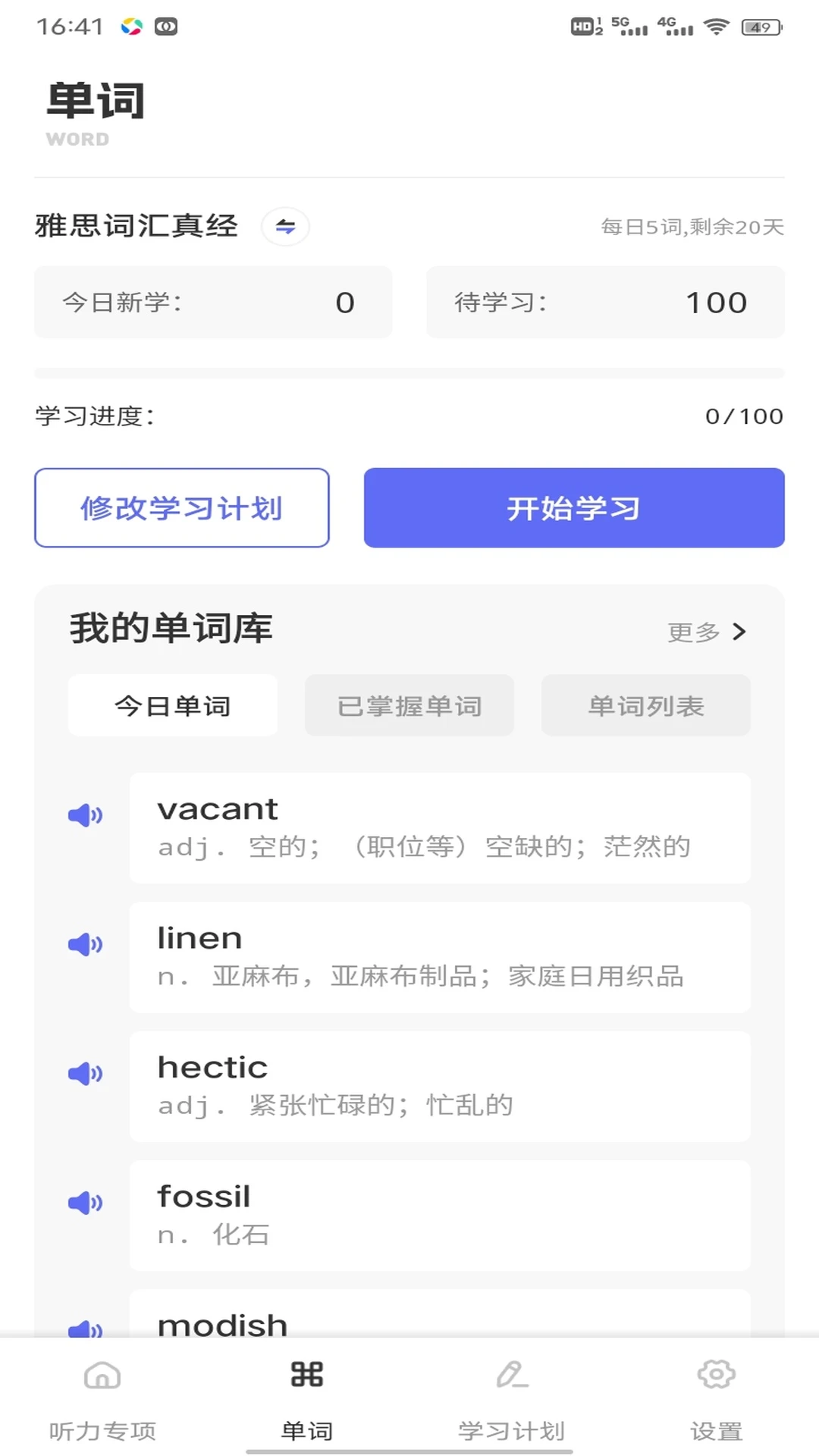Viewport: 819px width, 1456px height.
Task: Switch to the 已掌握单词 tab
Action: tap(409, 705)
